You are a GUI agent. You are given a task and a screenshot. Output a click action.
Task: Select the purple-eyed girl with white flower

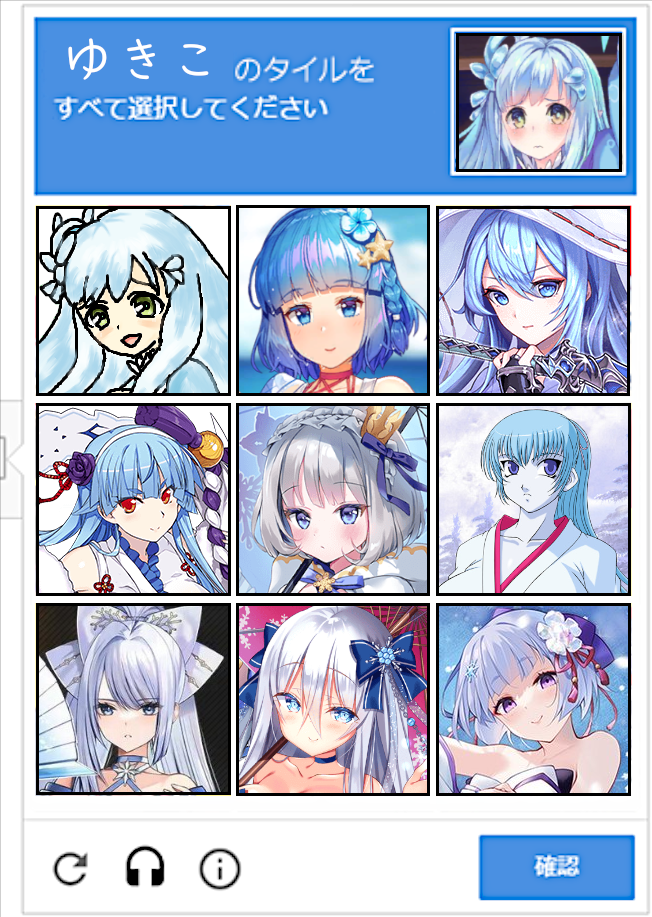click(533, 698)
